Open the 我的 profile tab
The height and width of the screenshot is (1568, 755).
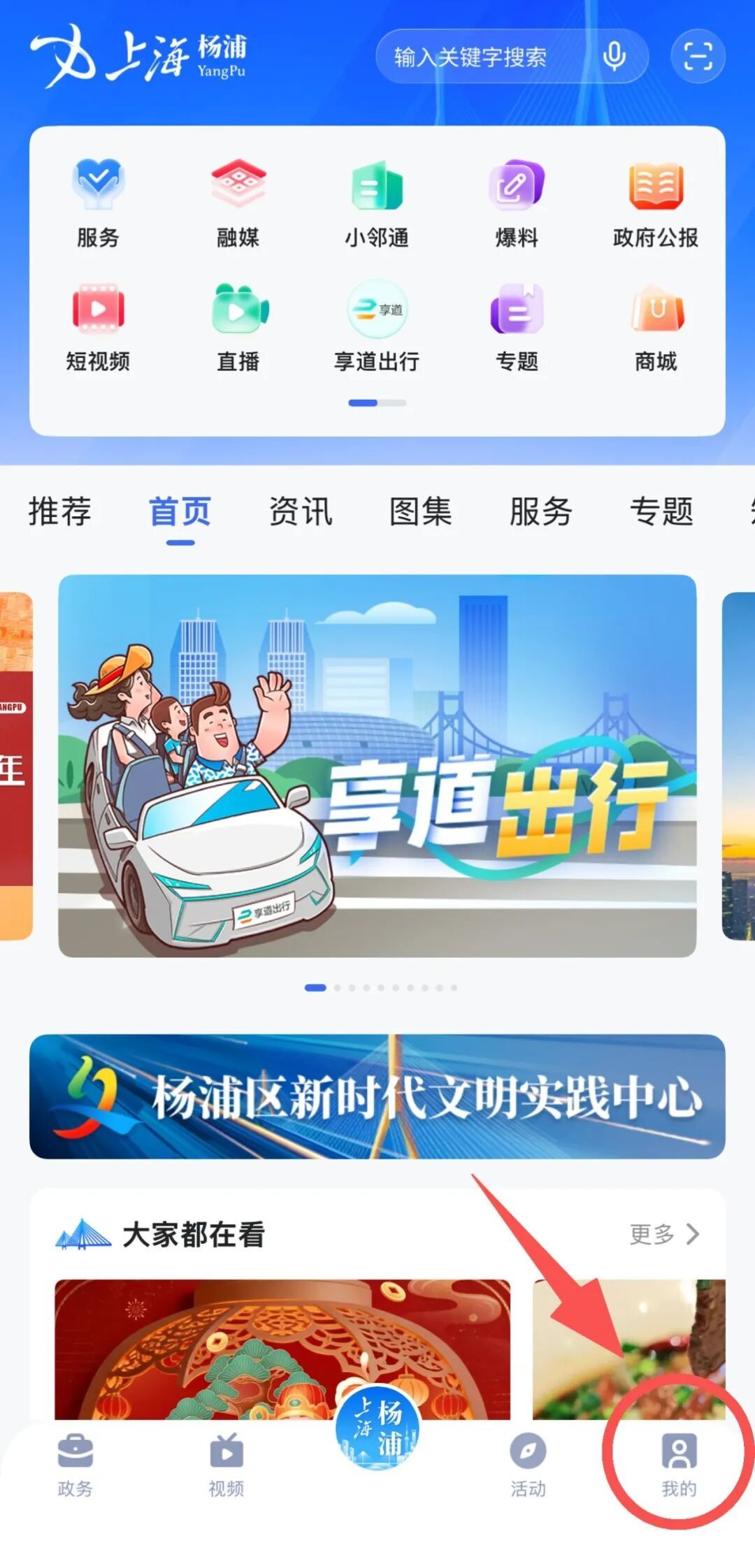point(678,1465)
